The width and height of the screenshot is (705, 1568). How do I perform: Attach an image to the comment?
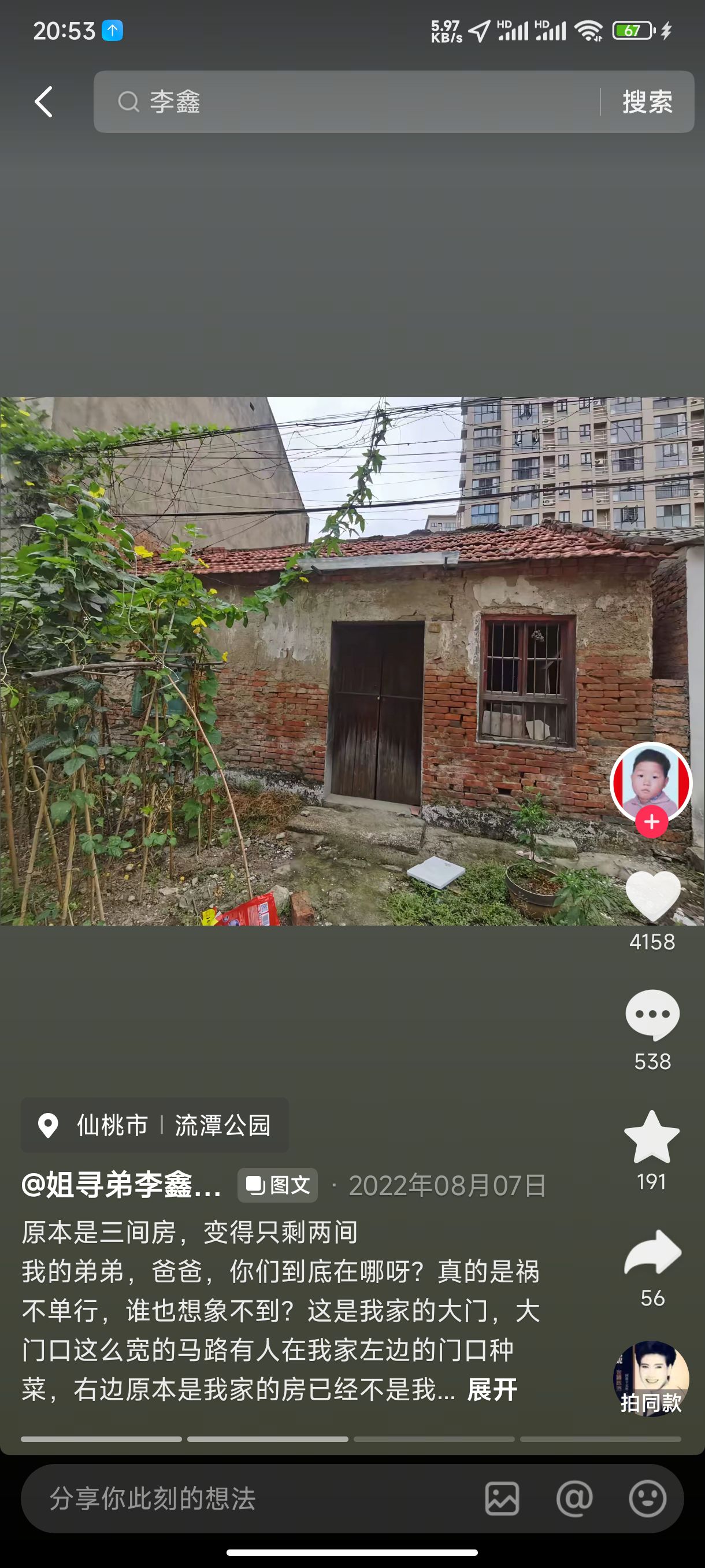point(502,1499)
